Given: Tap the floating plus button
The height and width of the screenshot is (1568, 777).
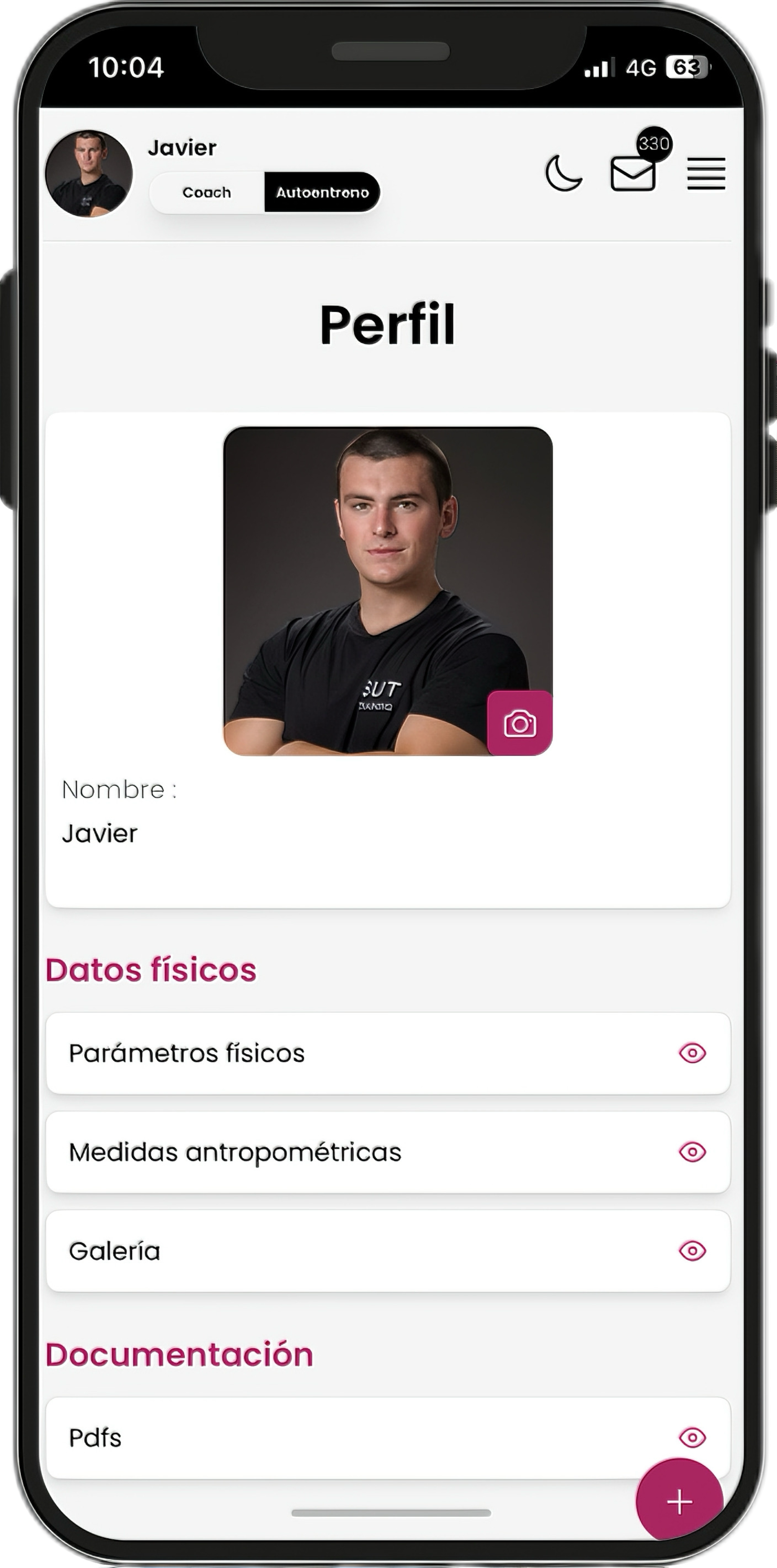Looking at the screenshot, I should click(679, 1501).
